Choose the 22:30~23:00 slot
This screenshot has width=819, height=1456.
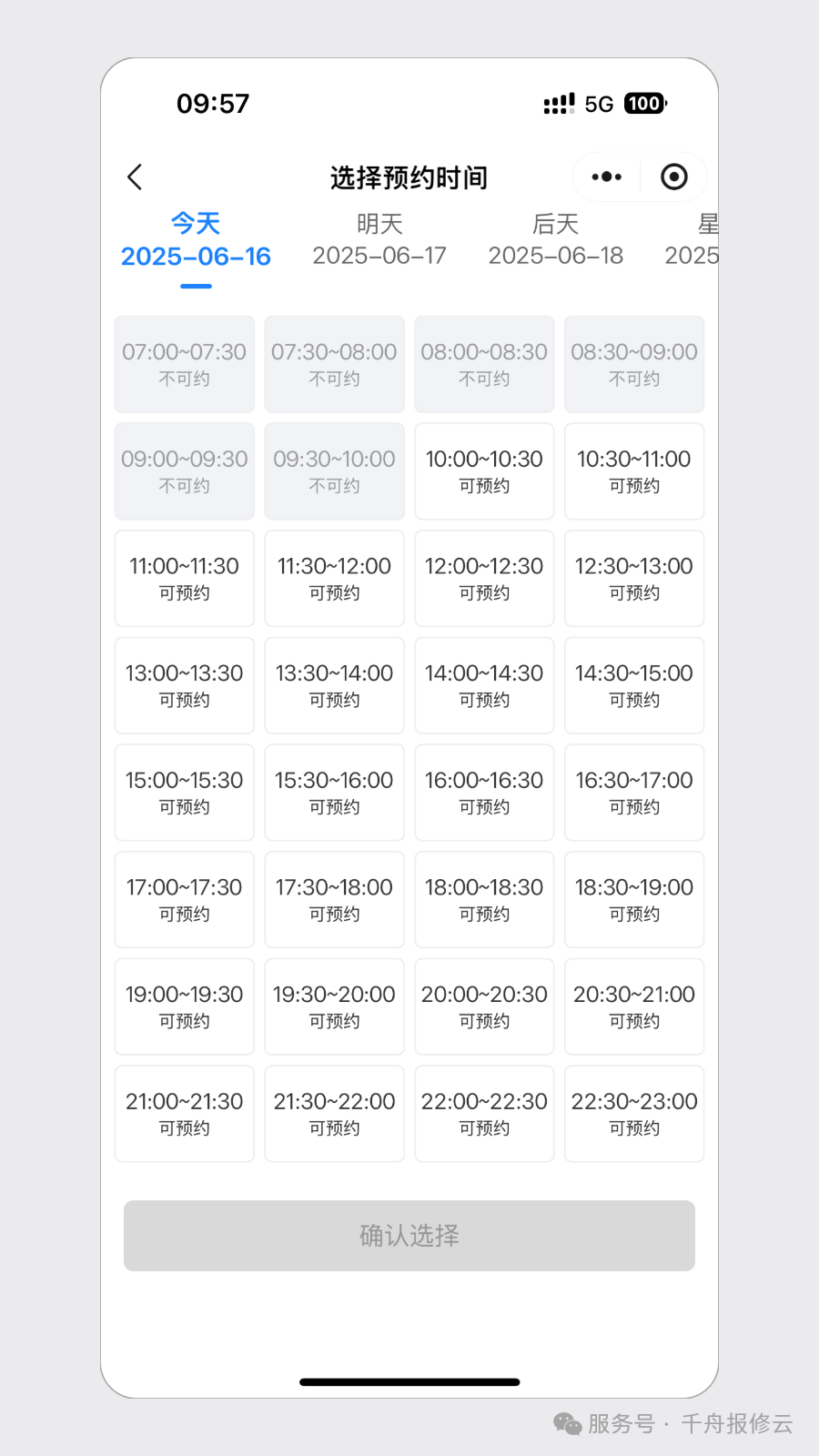pyautogui.click(x=634, y=1113)
